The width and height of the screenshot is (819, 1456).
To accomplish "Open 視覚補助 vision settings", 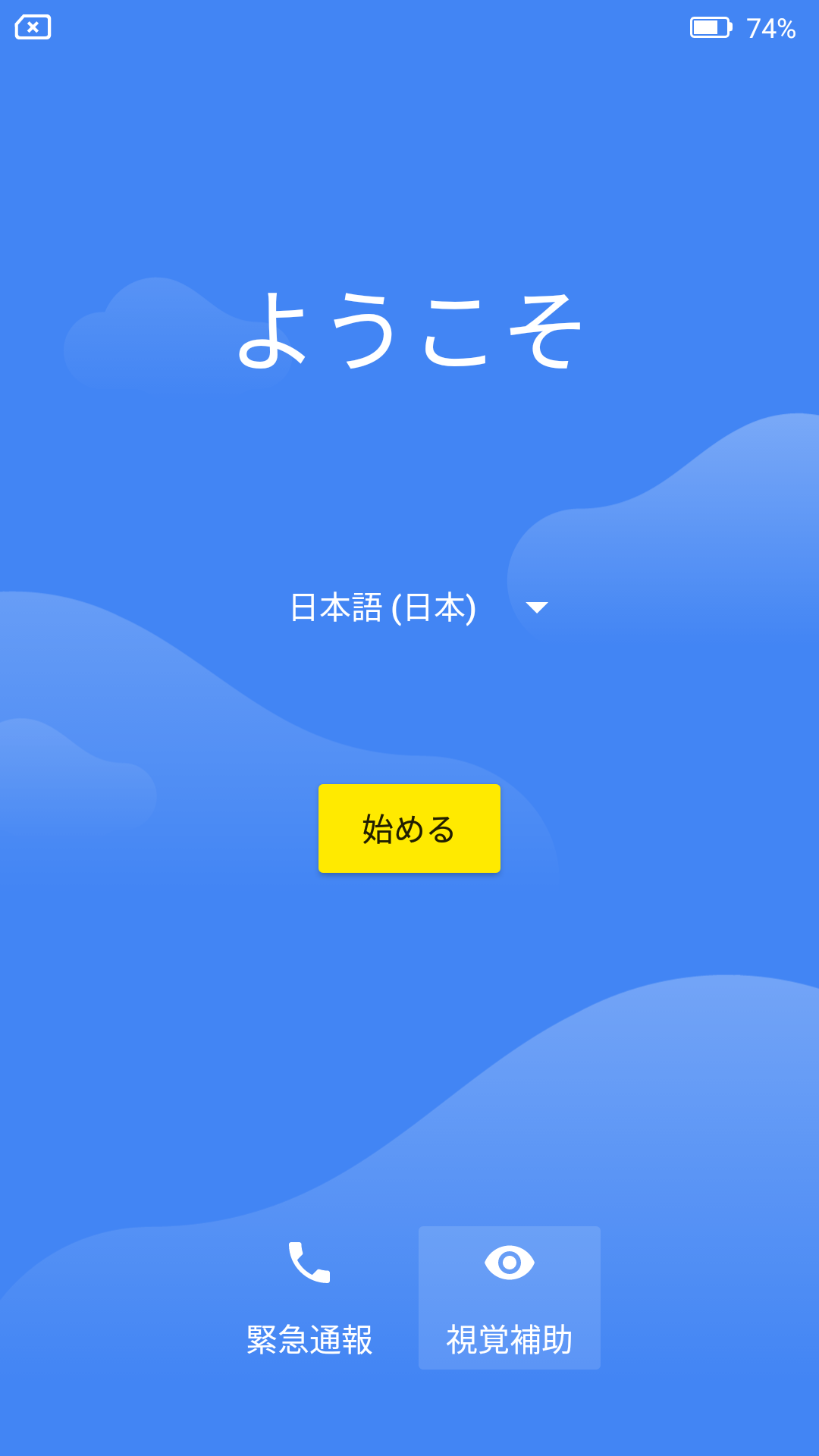I will [x=510, y=1298].
